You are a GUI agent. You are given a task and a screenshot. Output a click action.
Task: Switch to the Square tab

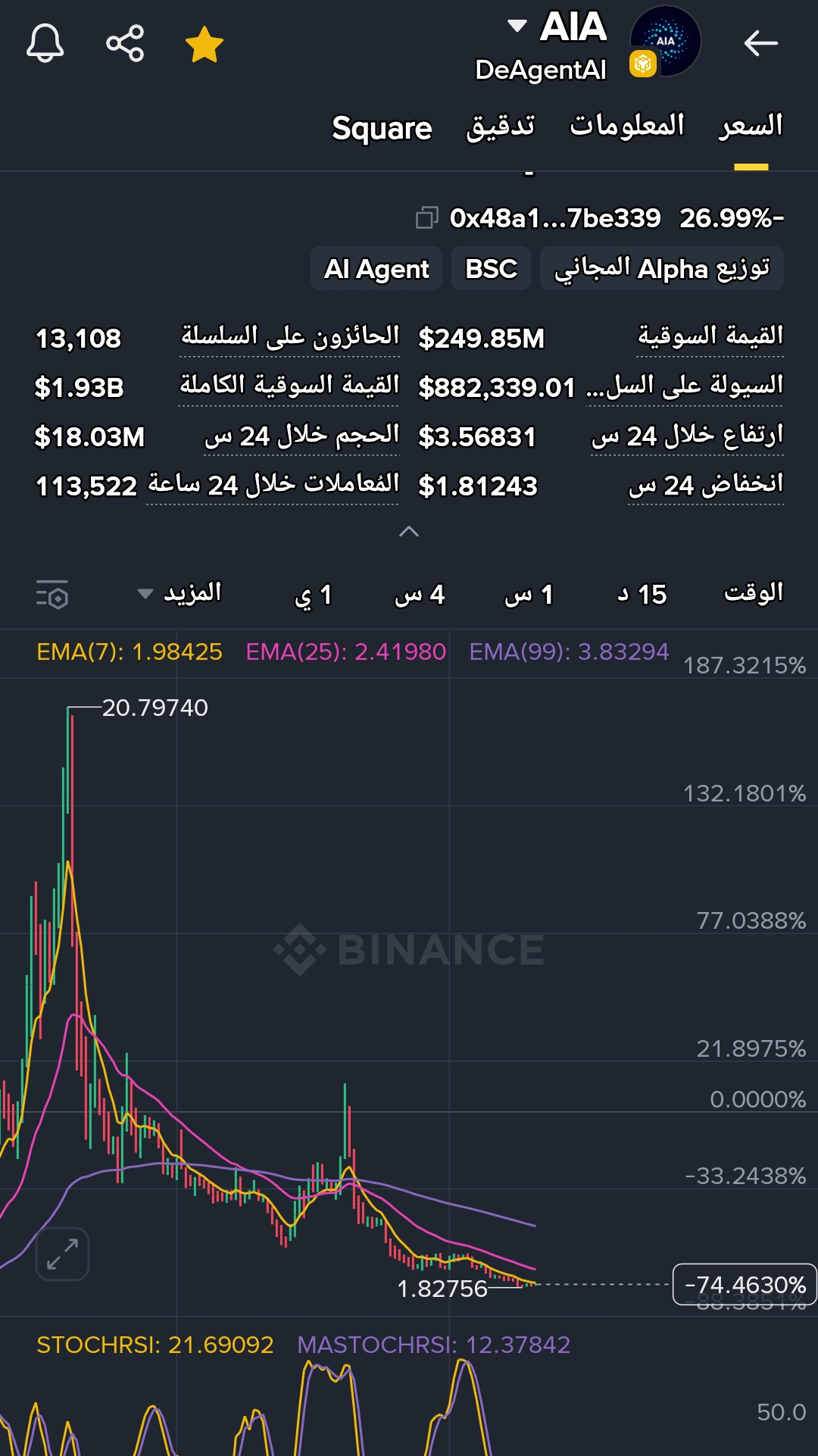pos(382,129)
